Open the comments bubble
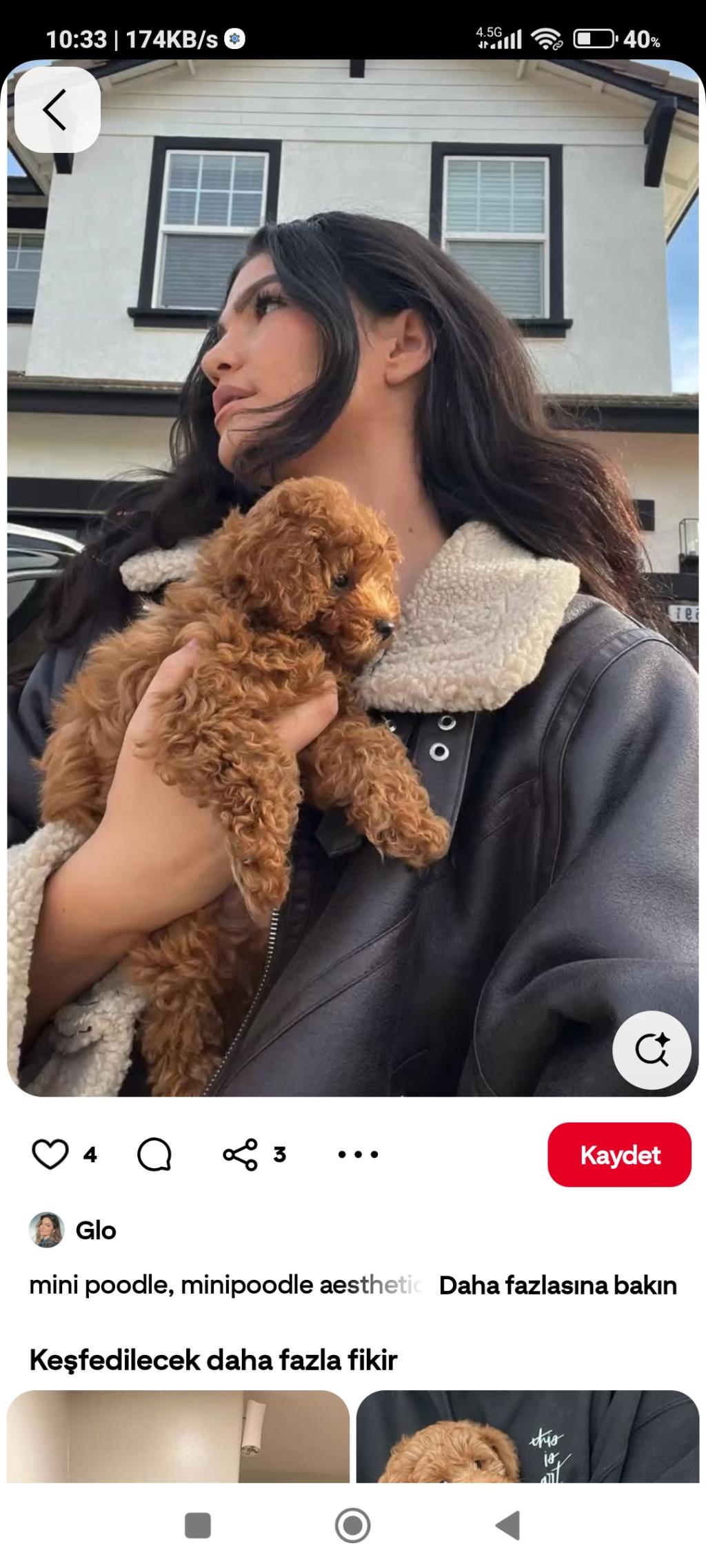Viewport: 706px width, 1568px height. 154,1154
